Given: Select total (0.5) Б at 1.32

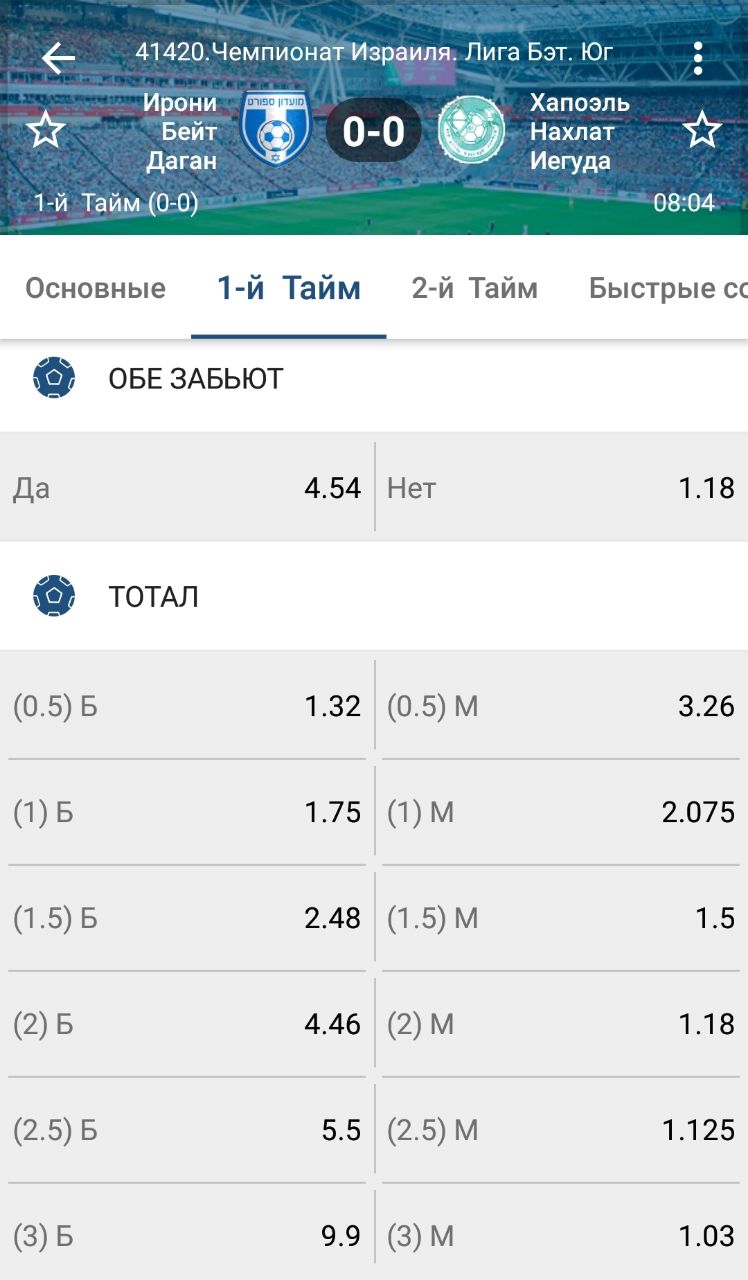Looking at the screenshot, I should (x=187, y=706).
